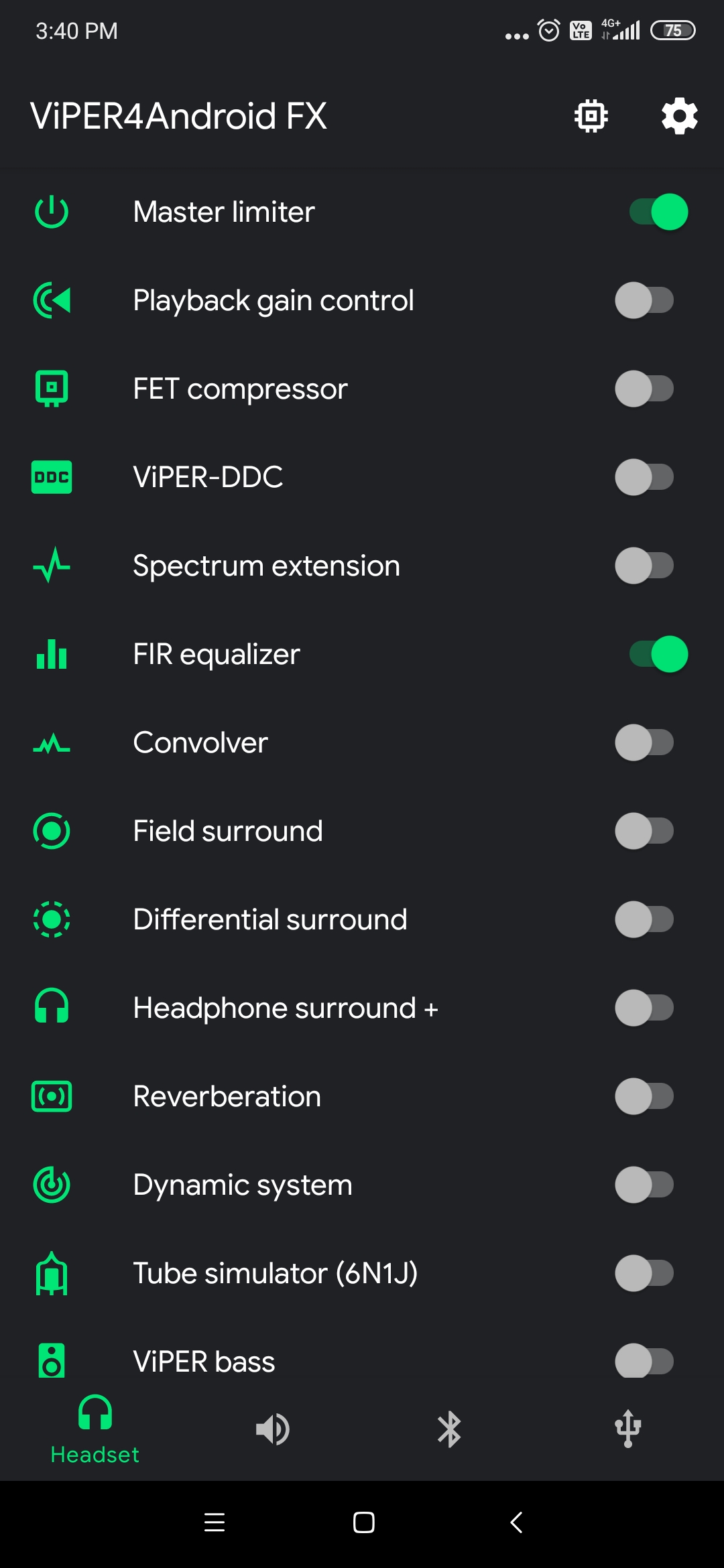The image size is (724, 1568).
Task: Switch on Dynamic system
Action: coord(645,1185)
